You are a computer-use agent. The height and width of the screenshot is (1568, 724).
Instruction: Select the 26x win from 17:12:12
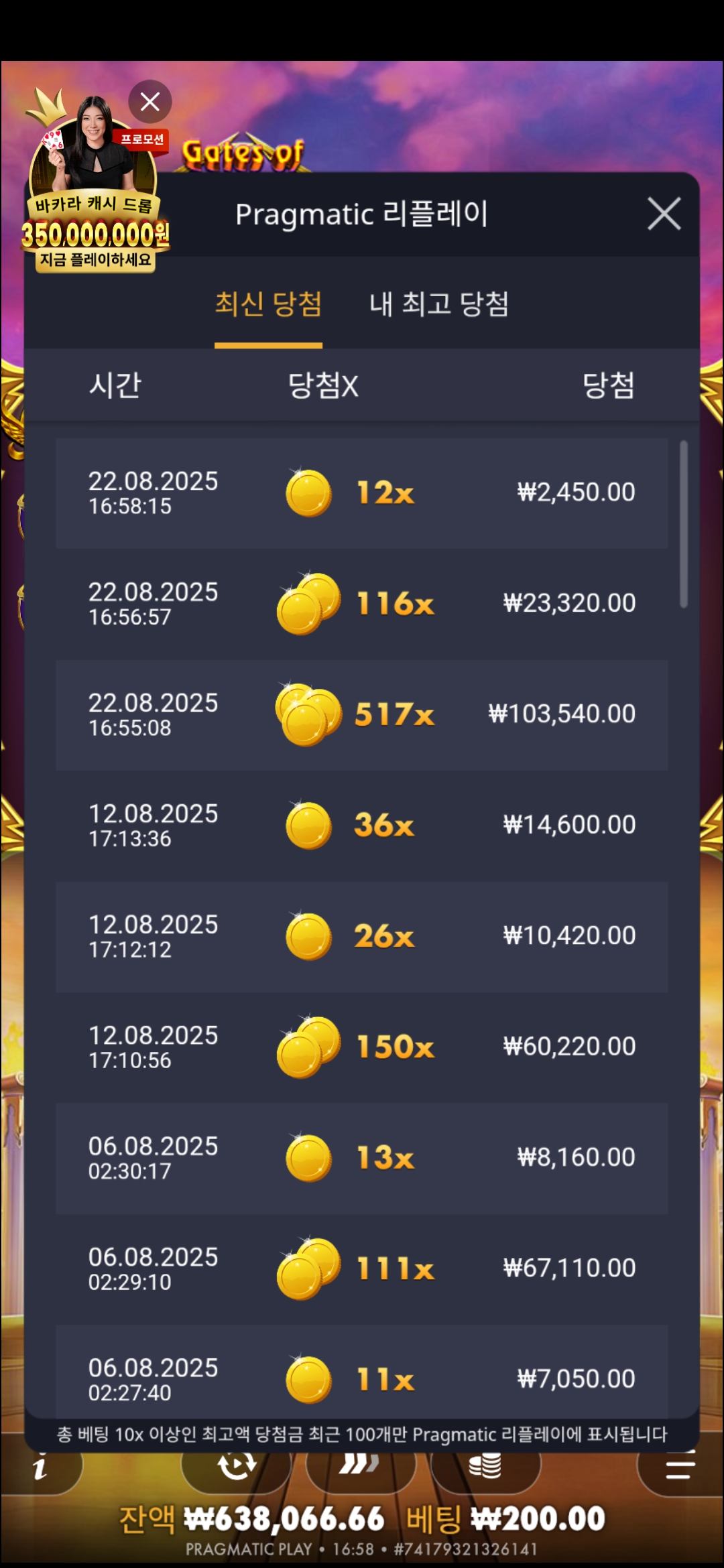(x=361, y=936)
